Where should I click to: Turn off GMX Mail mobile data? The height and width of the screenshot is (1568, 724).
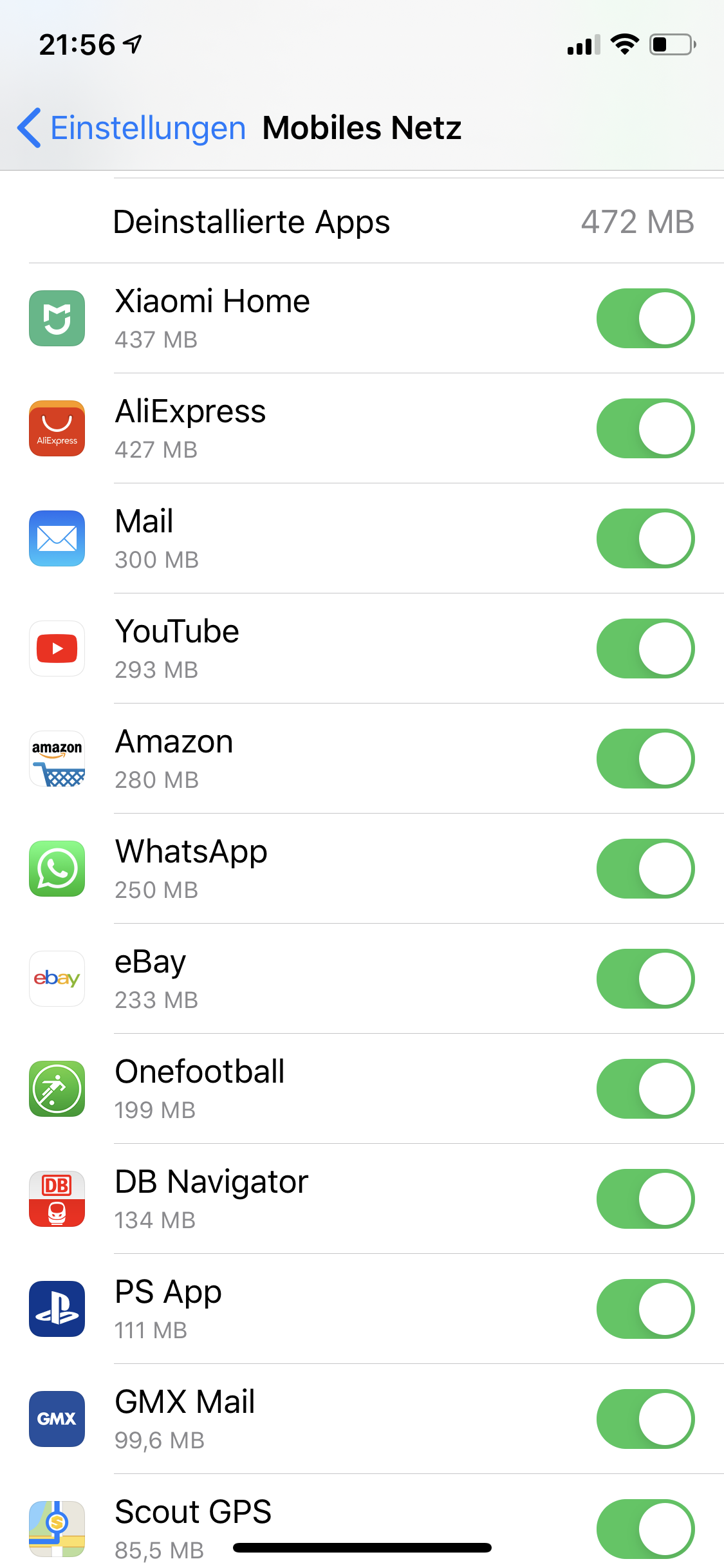645,1419
